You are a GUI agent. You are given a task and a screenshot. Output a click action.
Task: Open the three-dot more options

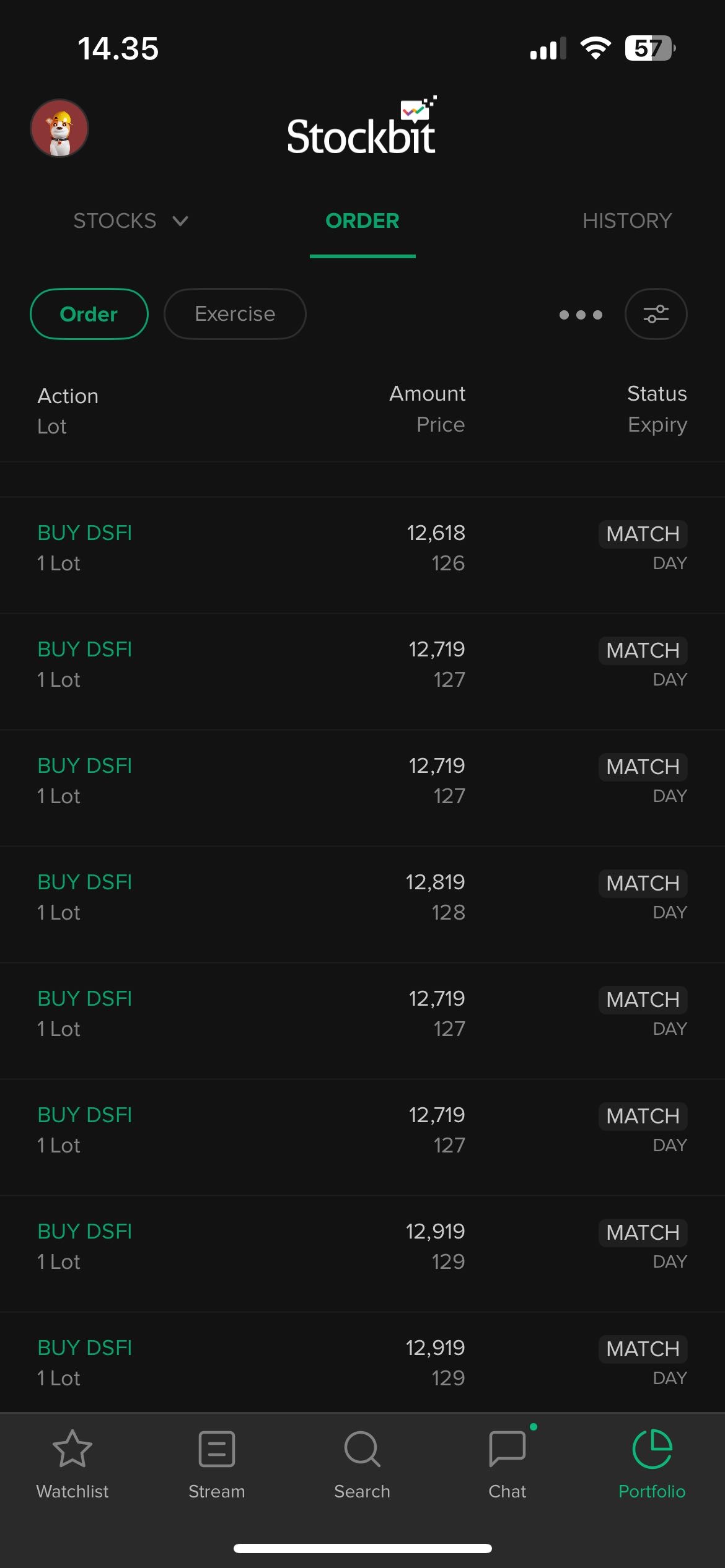(581, 315)
